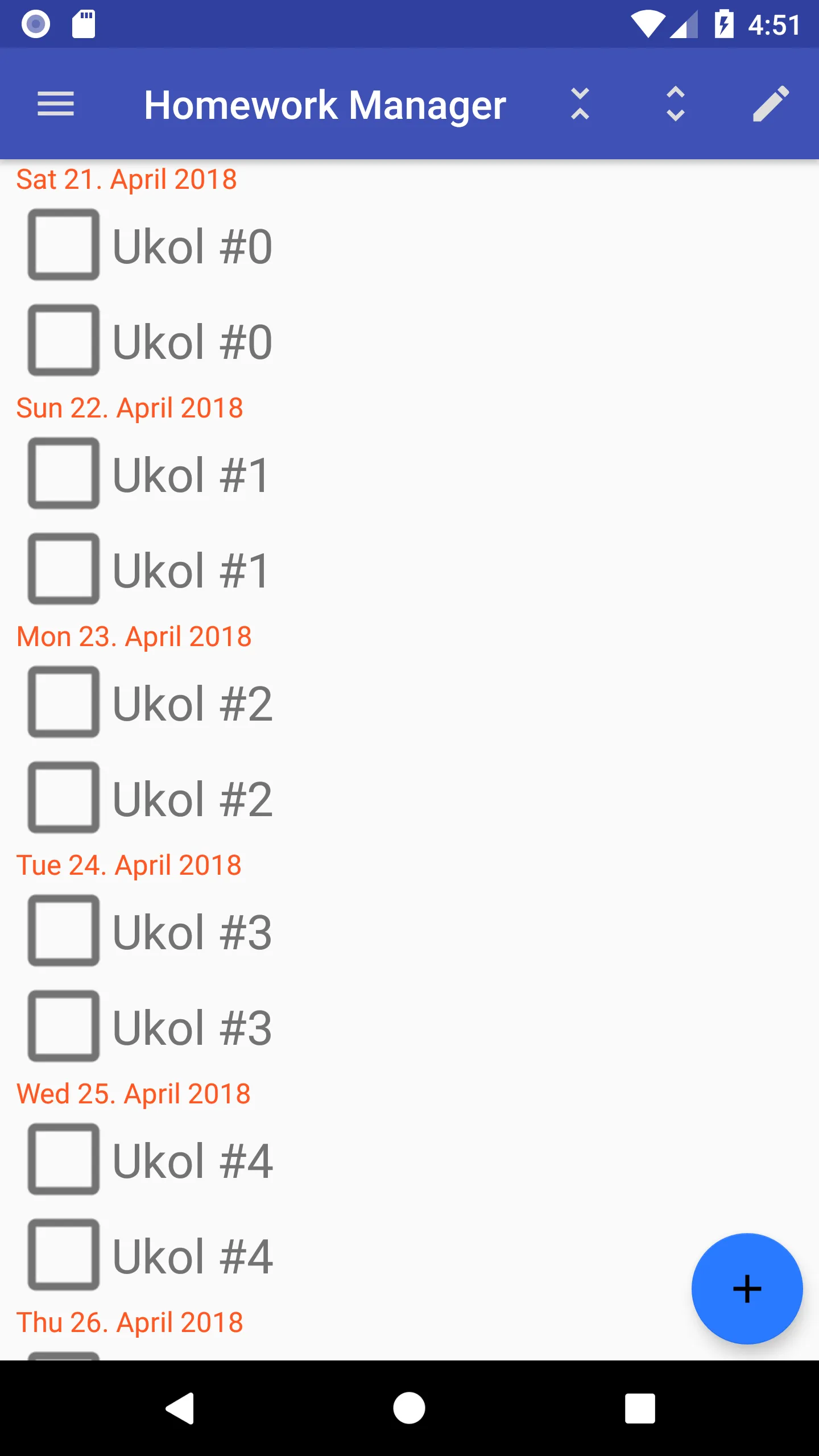This screenshot has height=1456, width=819.
Task: Collapse all homework groups
Action: click(580, 104)
